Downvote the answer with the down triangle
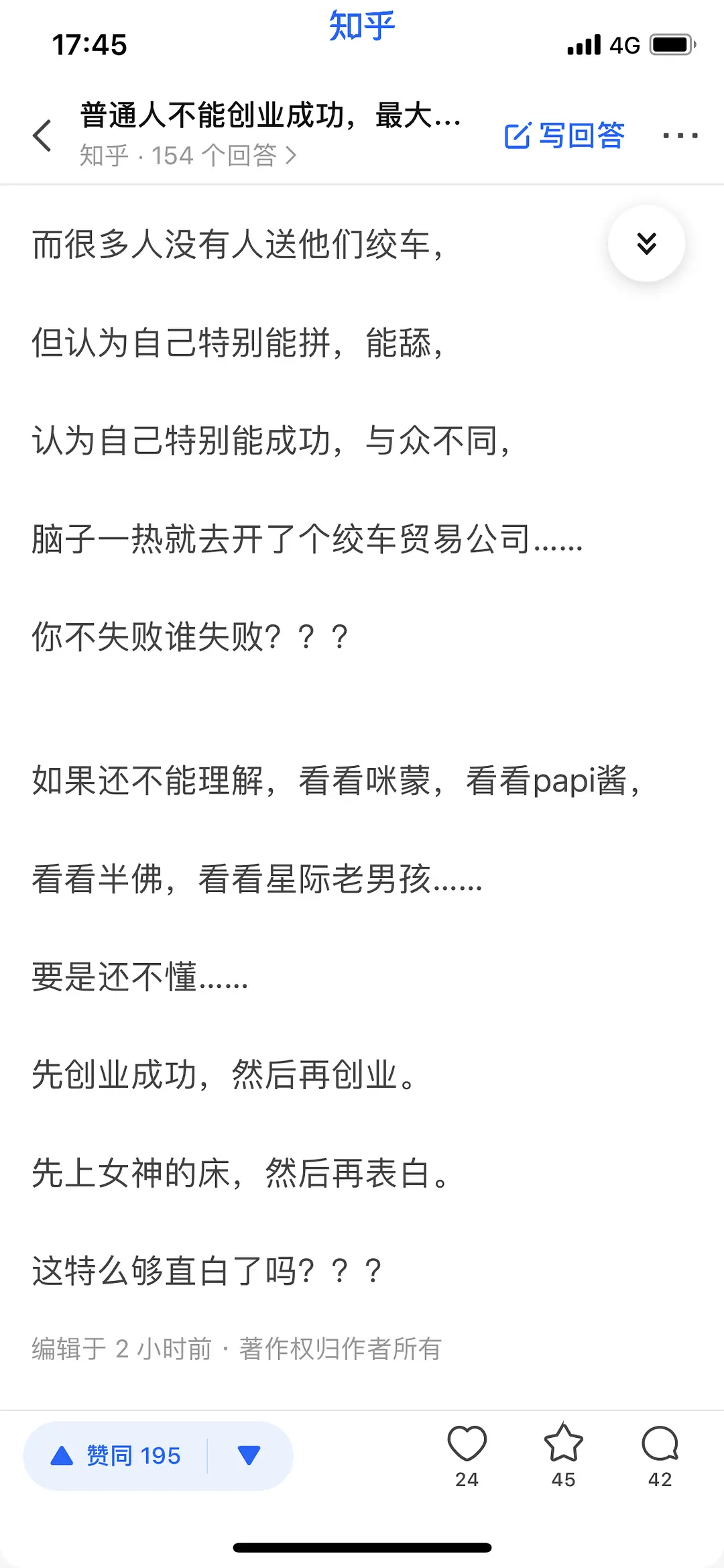724x1568 pixels. [249, 1455]
